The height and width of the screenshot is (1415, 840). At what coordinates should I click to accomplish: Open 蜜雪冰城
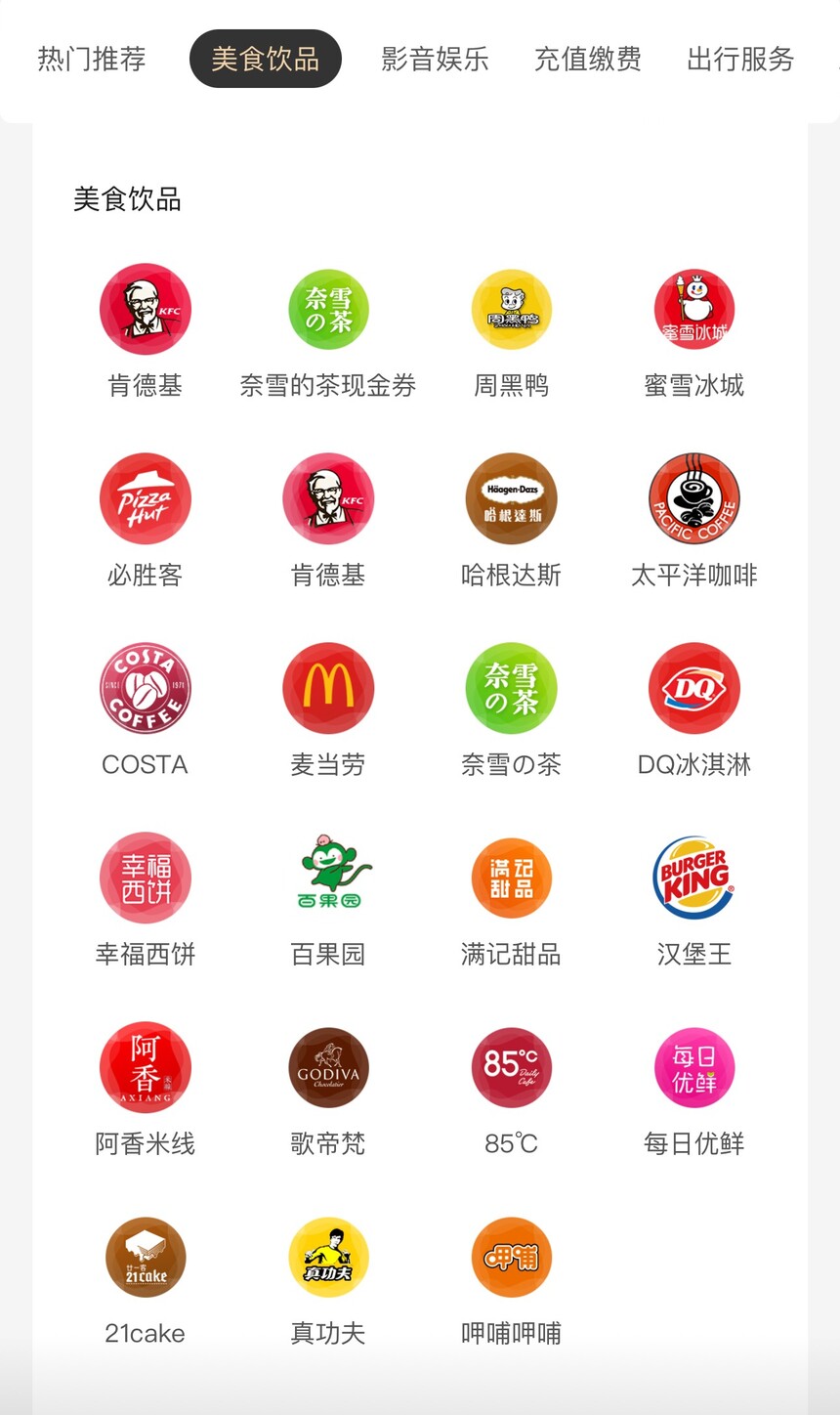click(693, 310)
